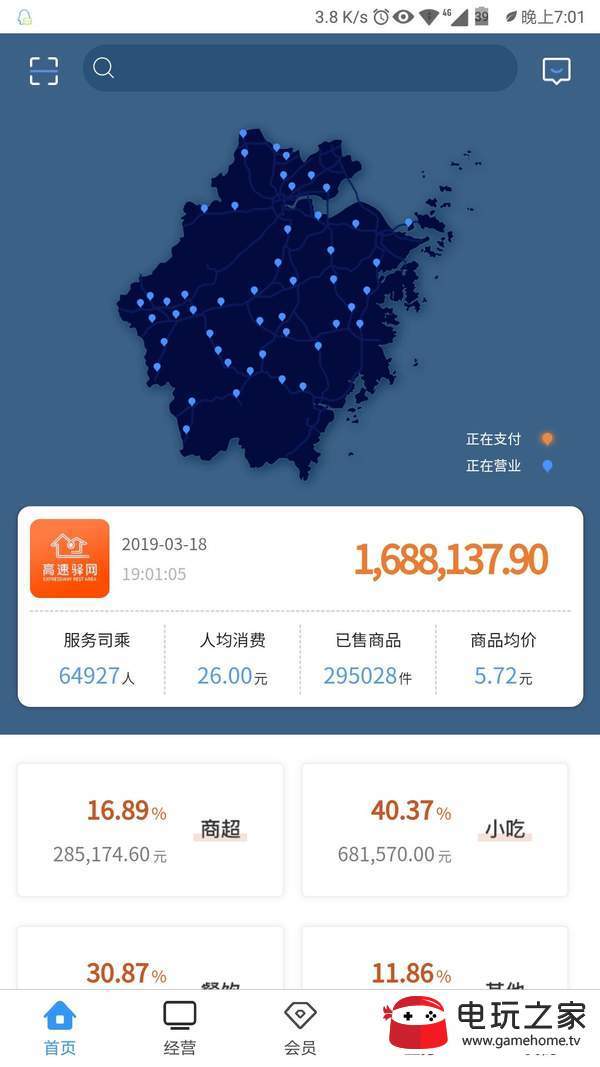Open the 商超 sales card
The width and height of the screenshot is (600, 1067).
[150, 830]
